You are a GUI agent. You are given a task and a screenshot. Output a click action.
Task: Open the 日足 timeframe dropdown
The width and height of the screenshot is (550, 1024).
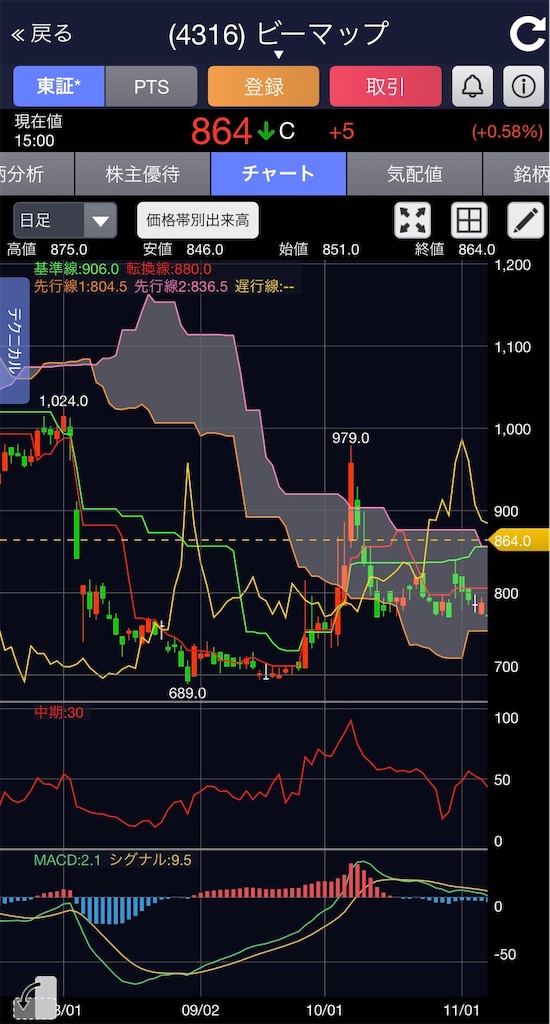(65, 220)
